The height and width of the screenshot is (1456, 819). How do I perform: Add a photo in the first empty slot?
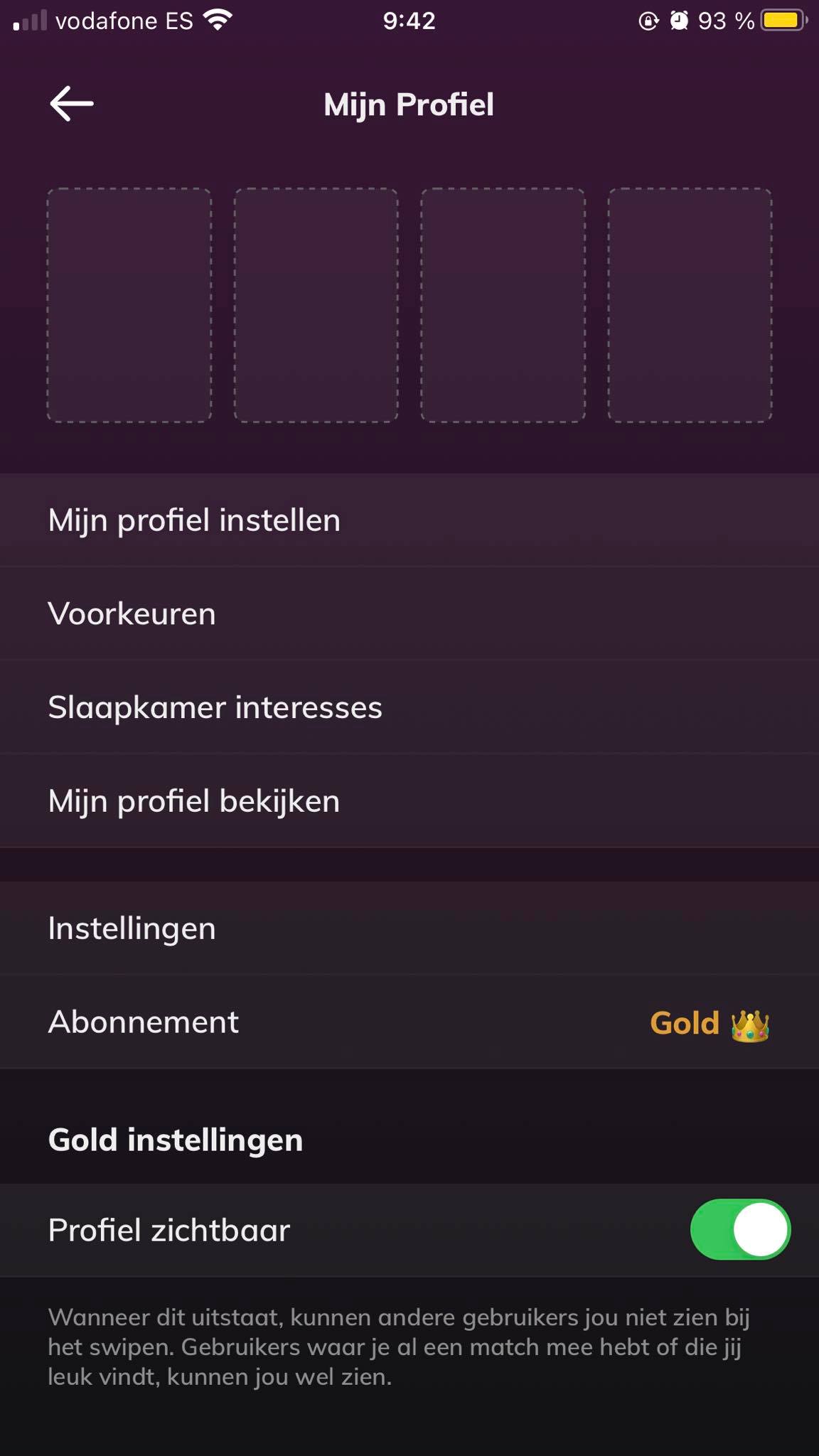(129, 305)
